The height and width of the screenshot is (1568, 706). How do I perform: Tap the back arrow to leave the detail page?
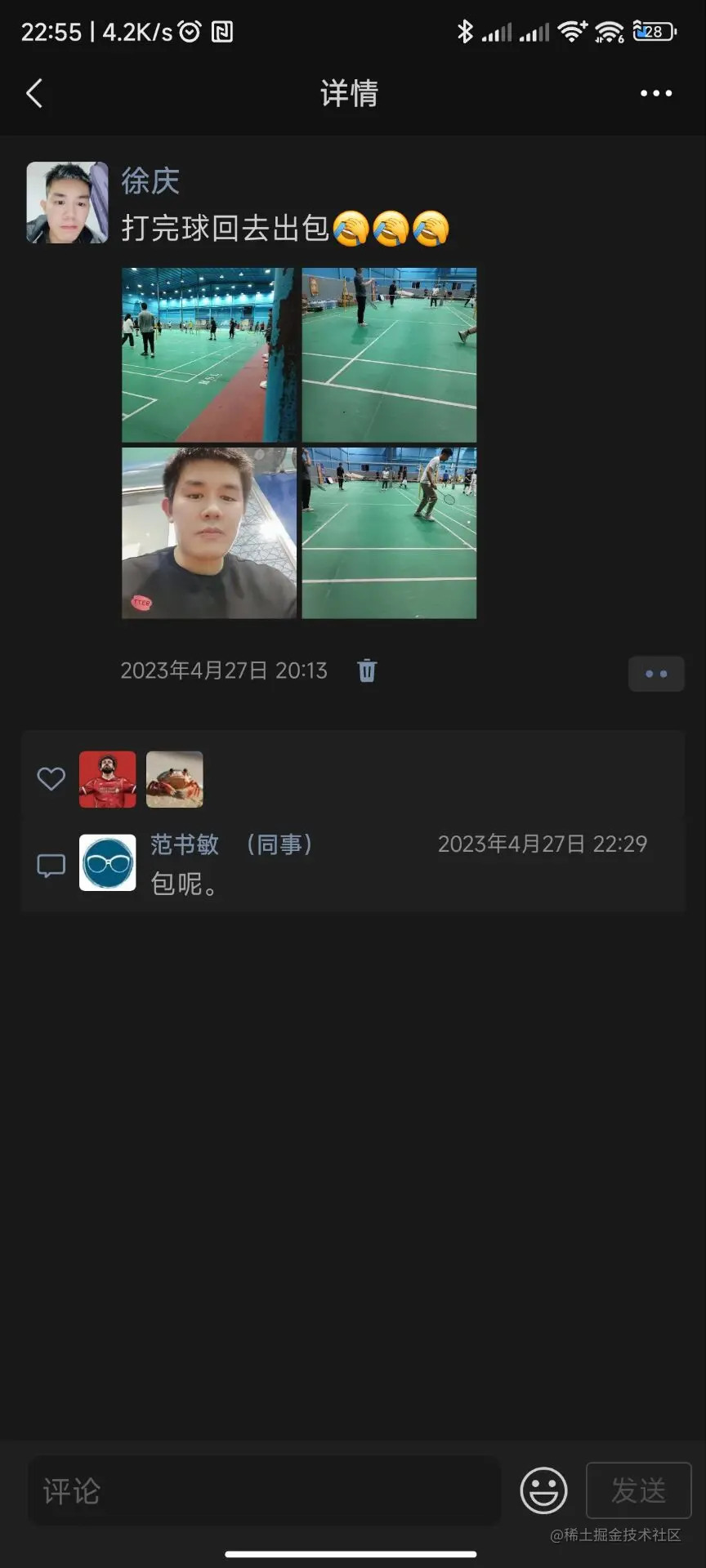click(x=34, y=93)
